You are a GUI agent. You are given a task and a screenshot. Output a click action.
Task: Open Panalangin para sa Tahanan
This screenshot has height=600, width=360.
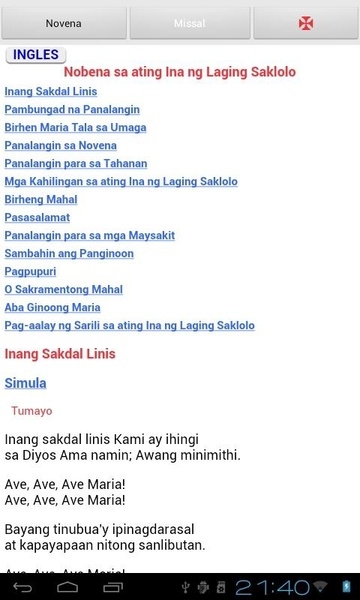pos(76,163)
